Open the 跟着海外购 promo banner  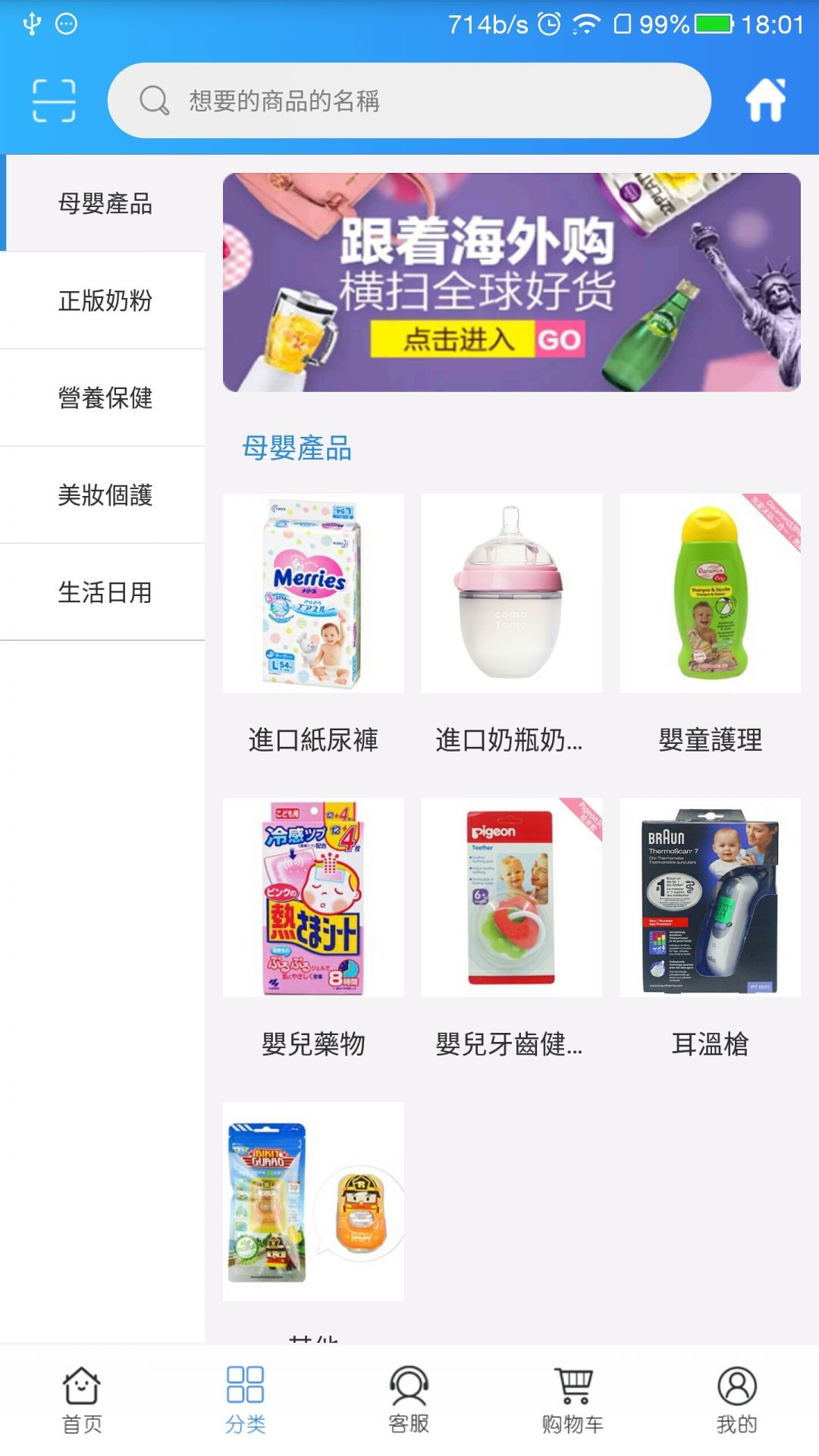tap(511, 282)
